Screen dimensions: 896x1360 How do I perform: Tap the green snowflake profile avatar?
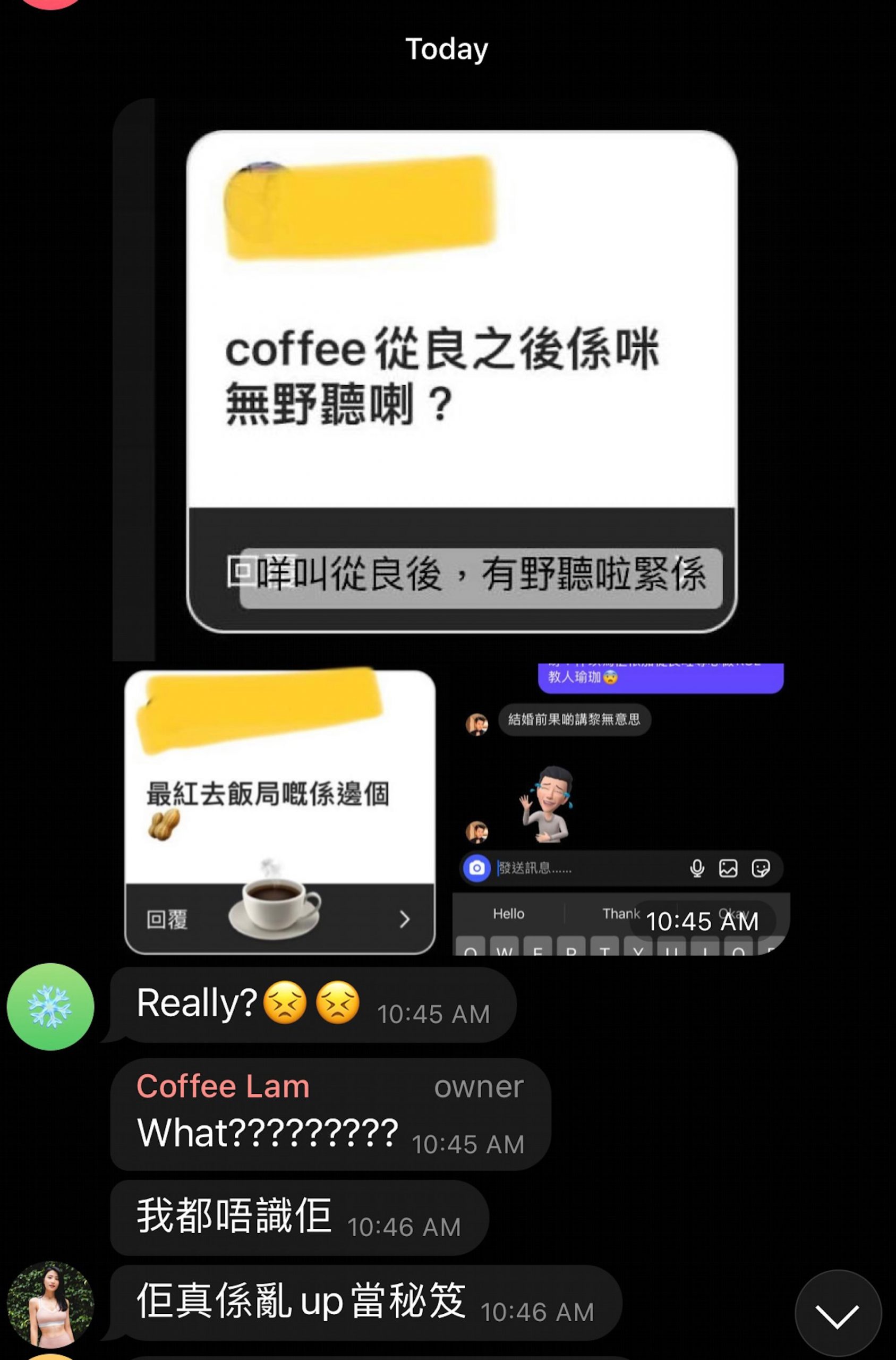coord(50,1007)
